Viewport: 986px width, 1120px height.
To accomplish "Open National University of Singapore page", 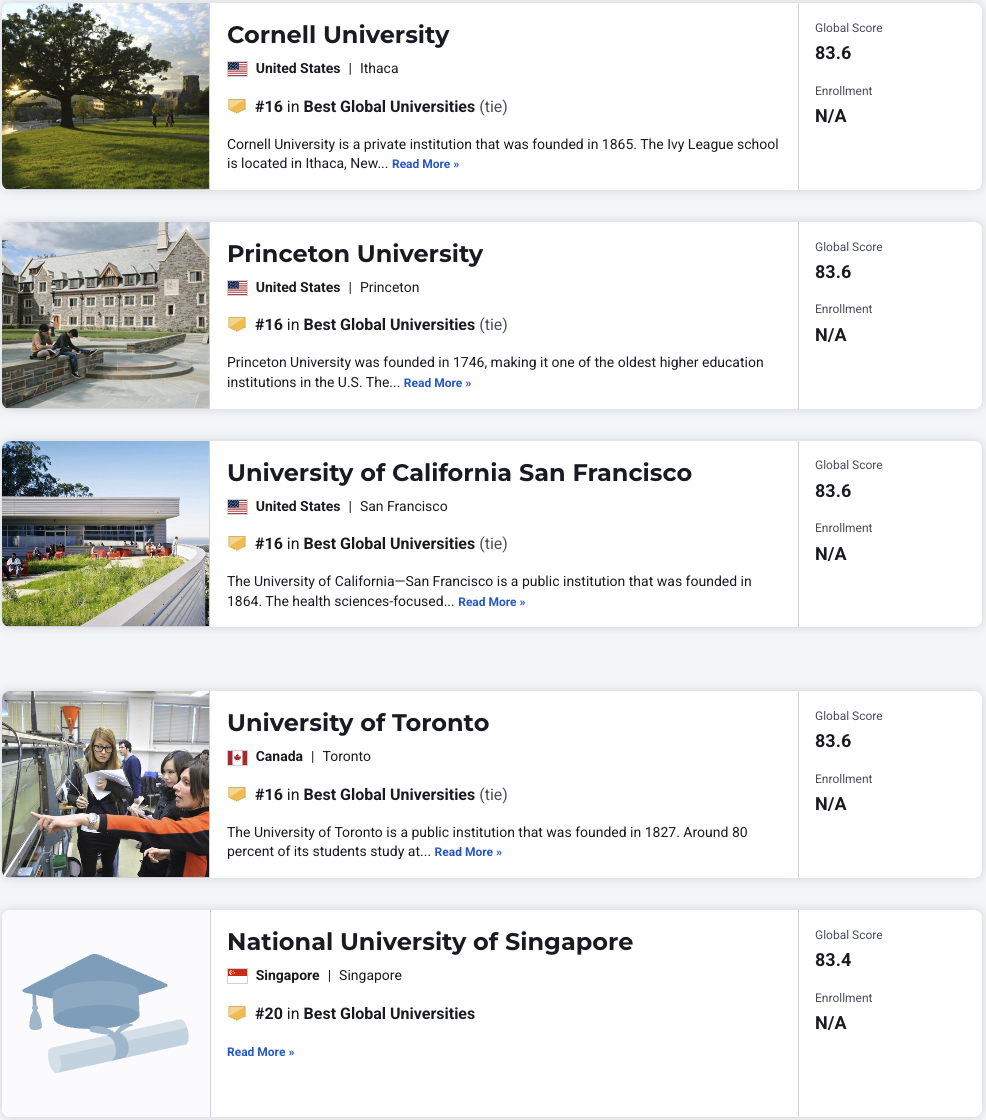I will point(430,942).
